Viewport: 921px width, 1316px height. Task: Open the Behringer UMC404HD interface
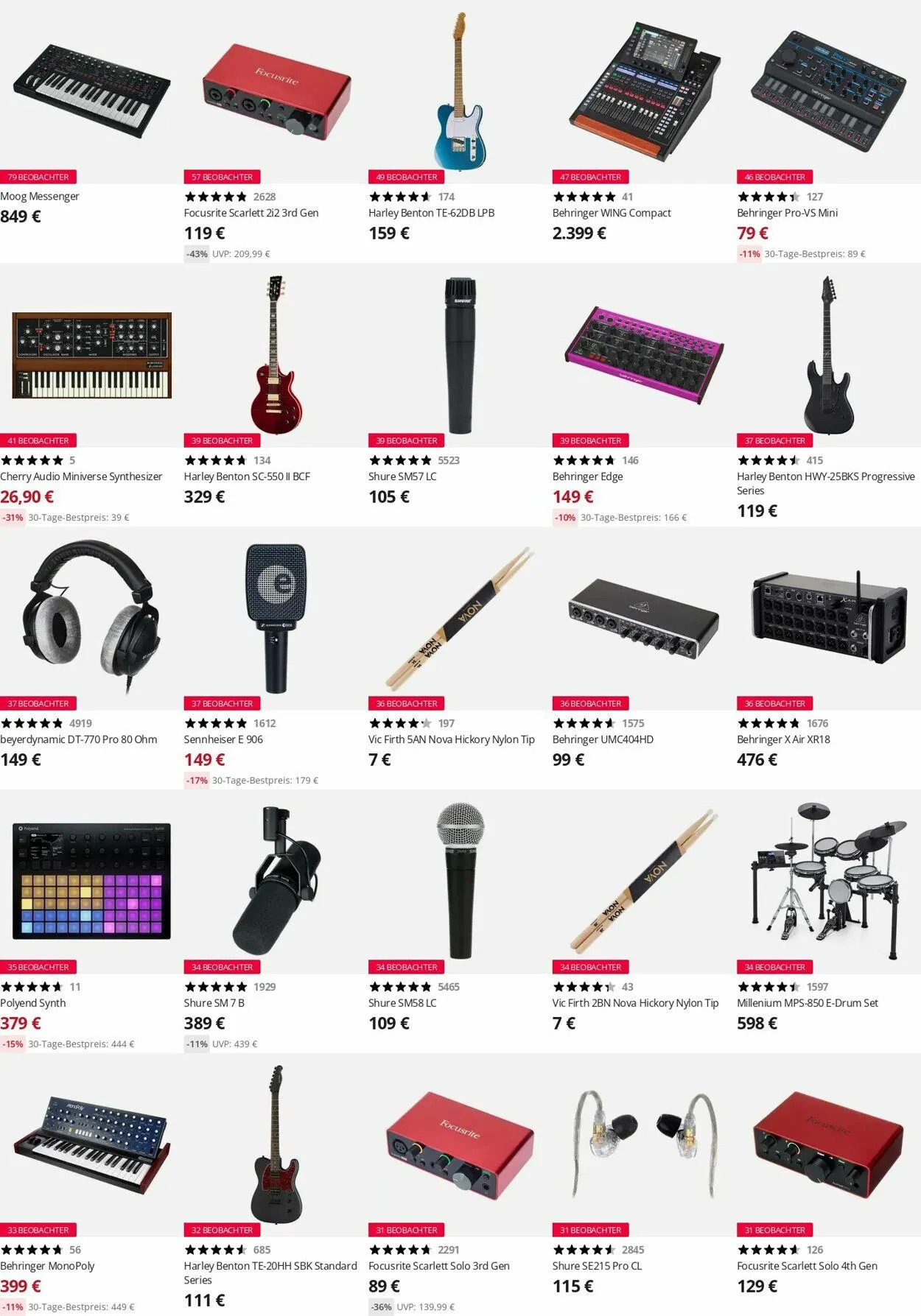[x=603, y=739]
